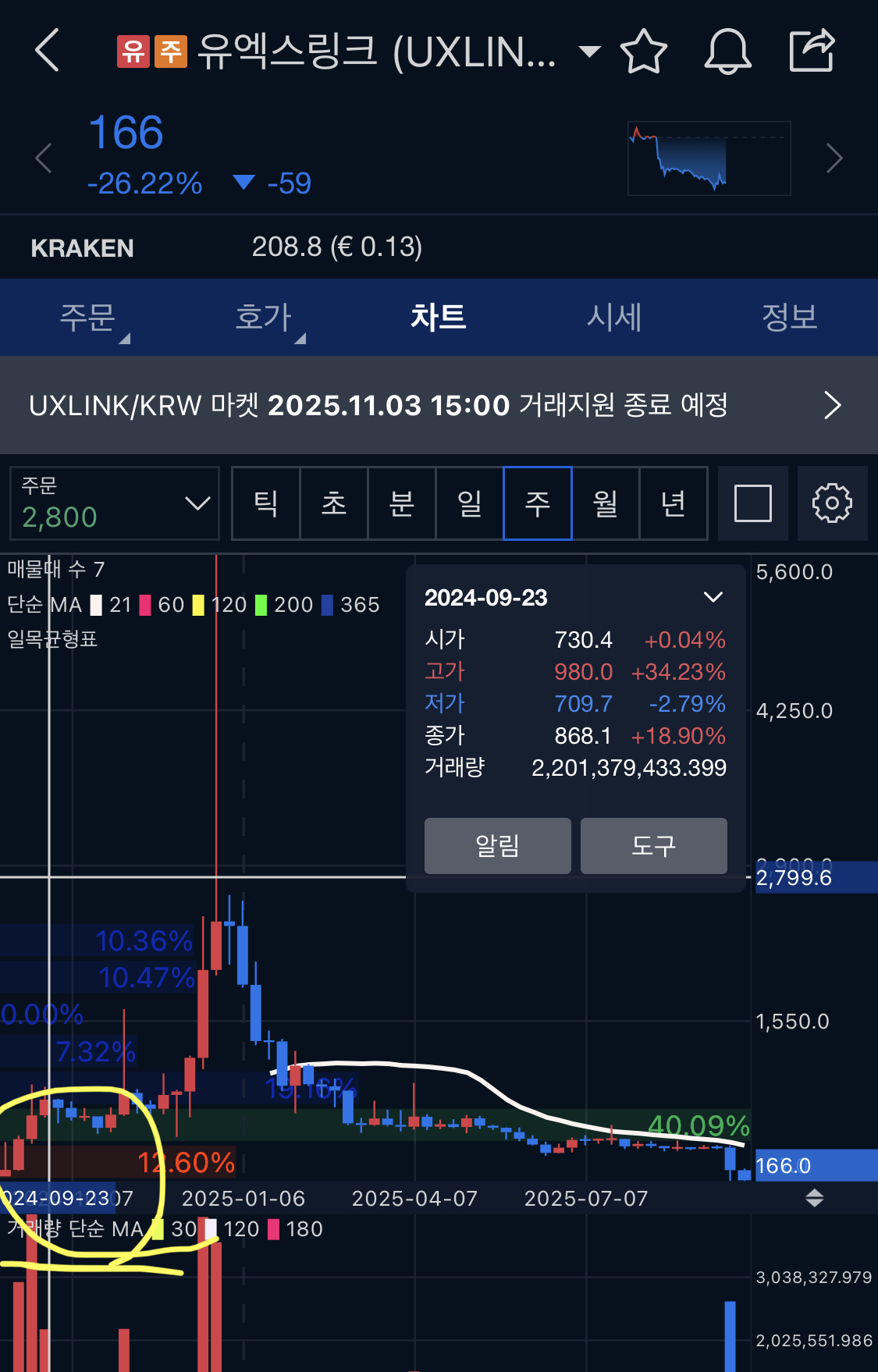Switch to the 시세 tab

[614, 317]
